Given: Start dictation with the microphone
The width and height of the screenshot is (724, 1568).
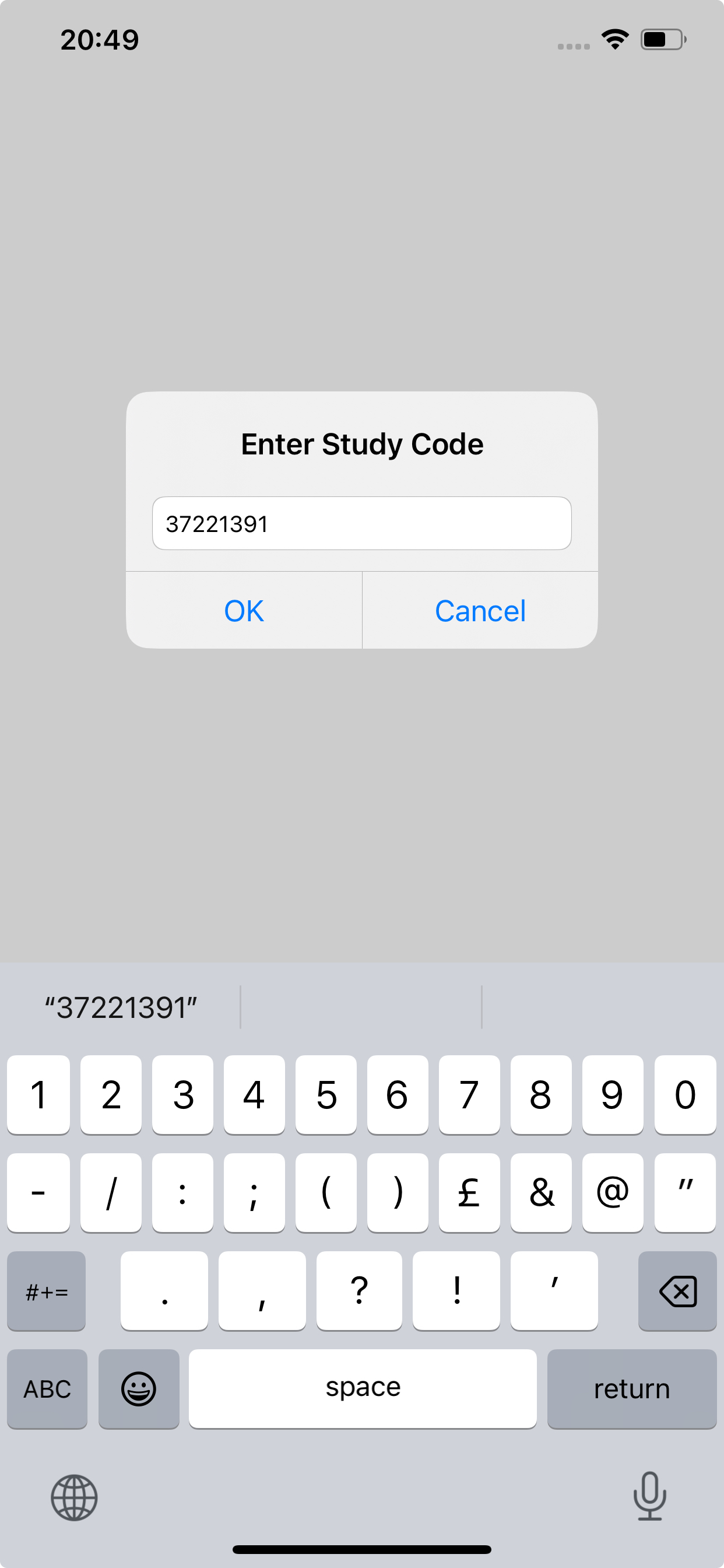Looking at the screenshot, I should [x=649, y=1496].
